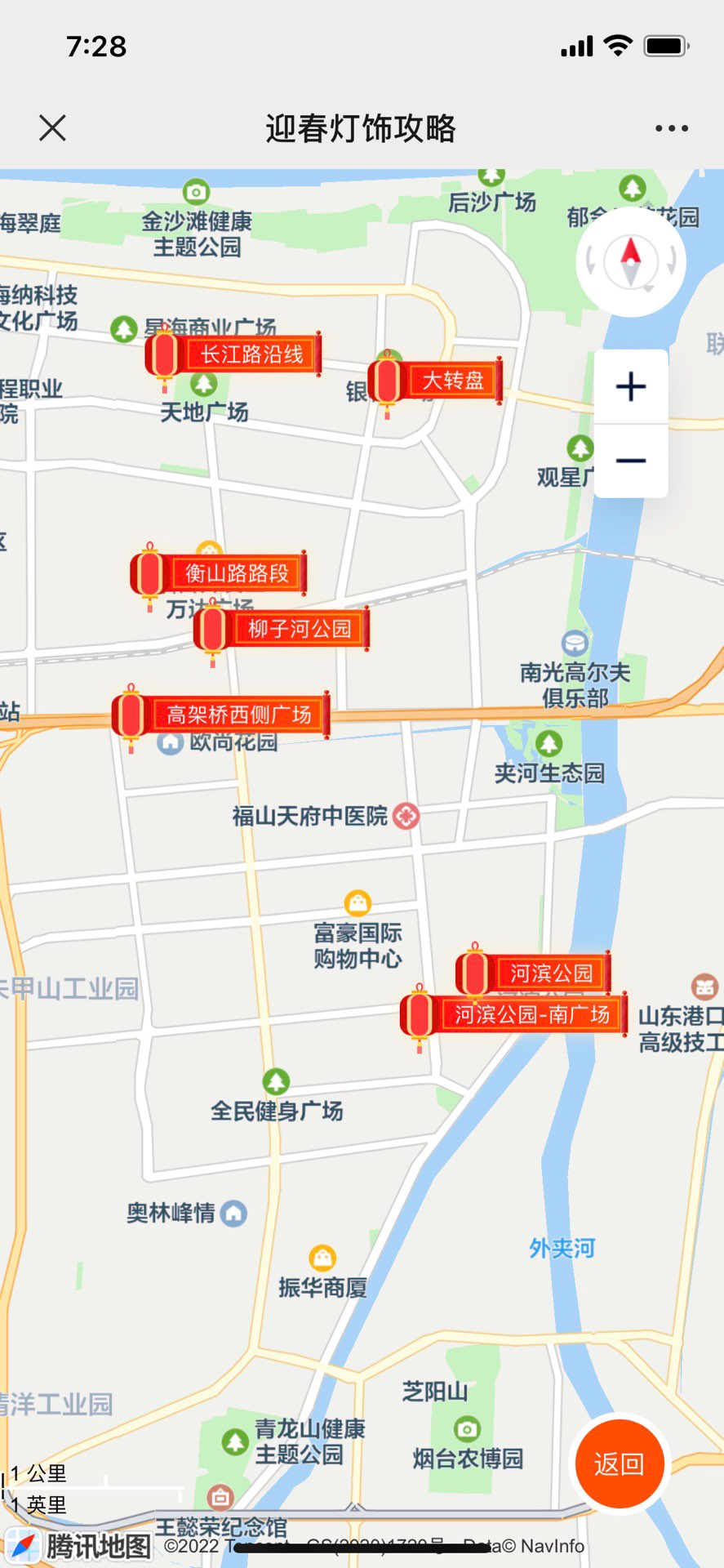Select the 大转盘 lantern marker
Viewport: 724px width, 1568px height.
[x=438, y=381]
